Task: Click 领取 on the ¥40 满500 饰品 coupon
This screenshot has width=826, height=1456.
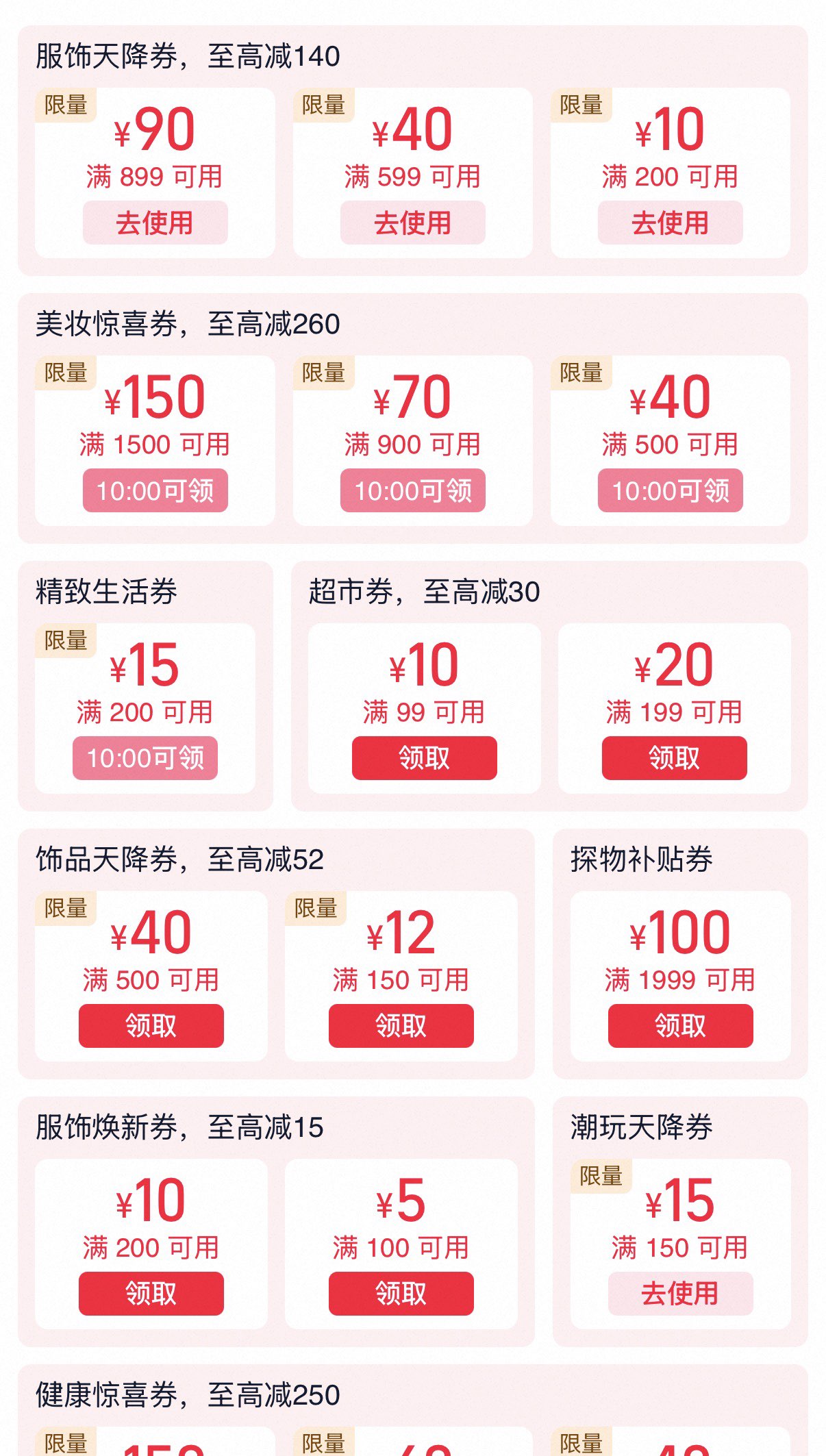Action: click(152, 1025)
